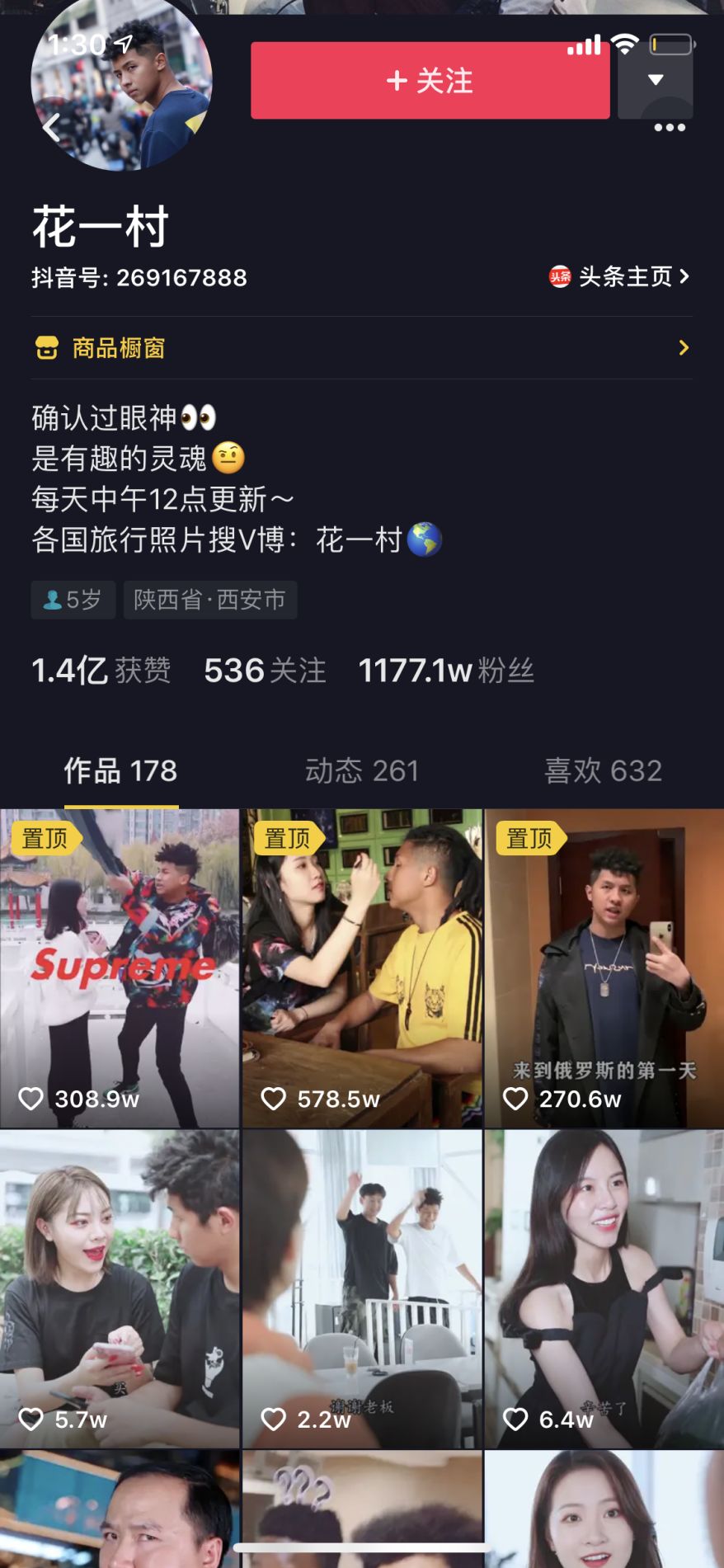Play the pinned video with 578.5w likes
Screen dimensions: 724x1568
pyautogui.click(x=362, y=968)
